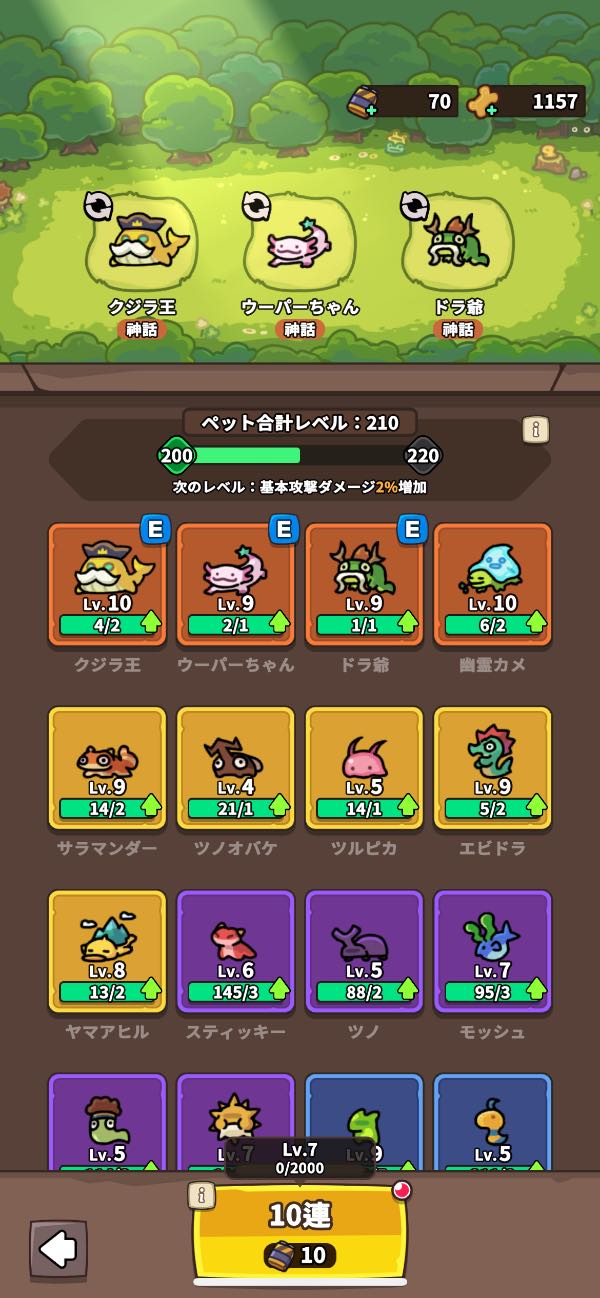The width and height of the screenshot is (600, 1298).
Task: Select the クジラ王 pet card
Action: 107,584
